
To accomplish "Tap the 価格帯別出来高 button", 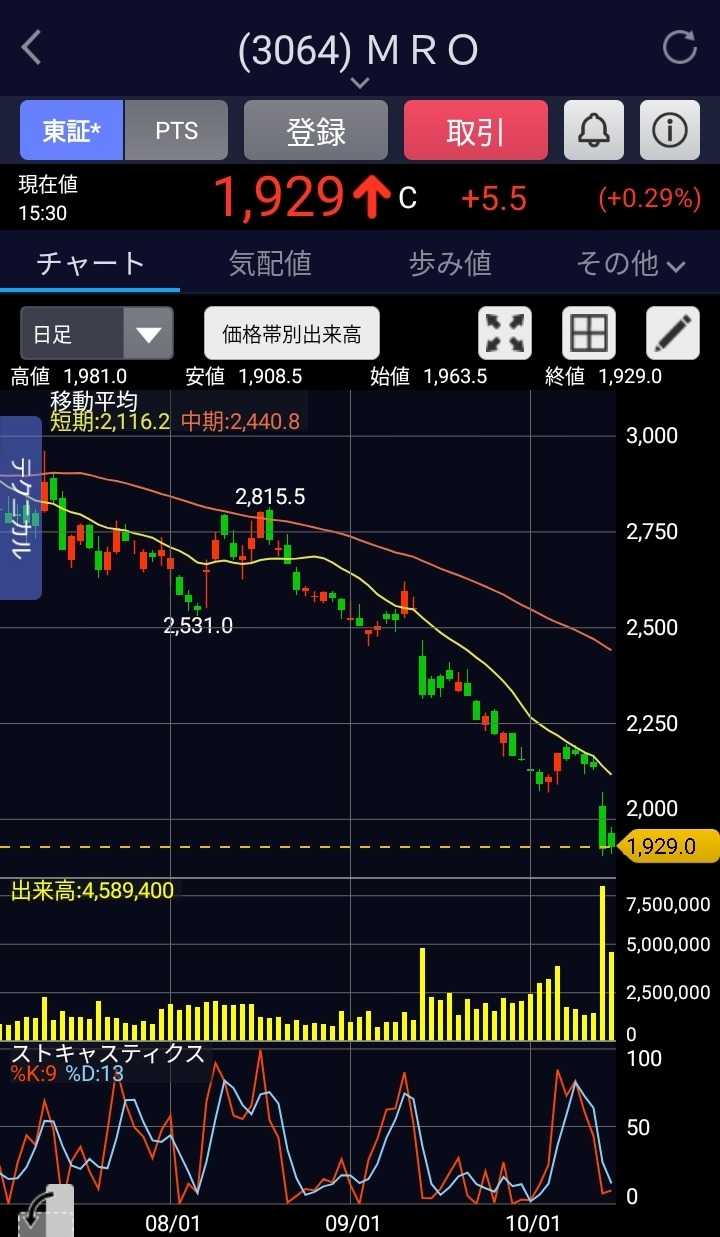I will (292, 333).
